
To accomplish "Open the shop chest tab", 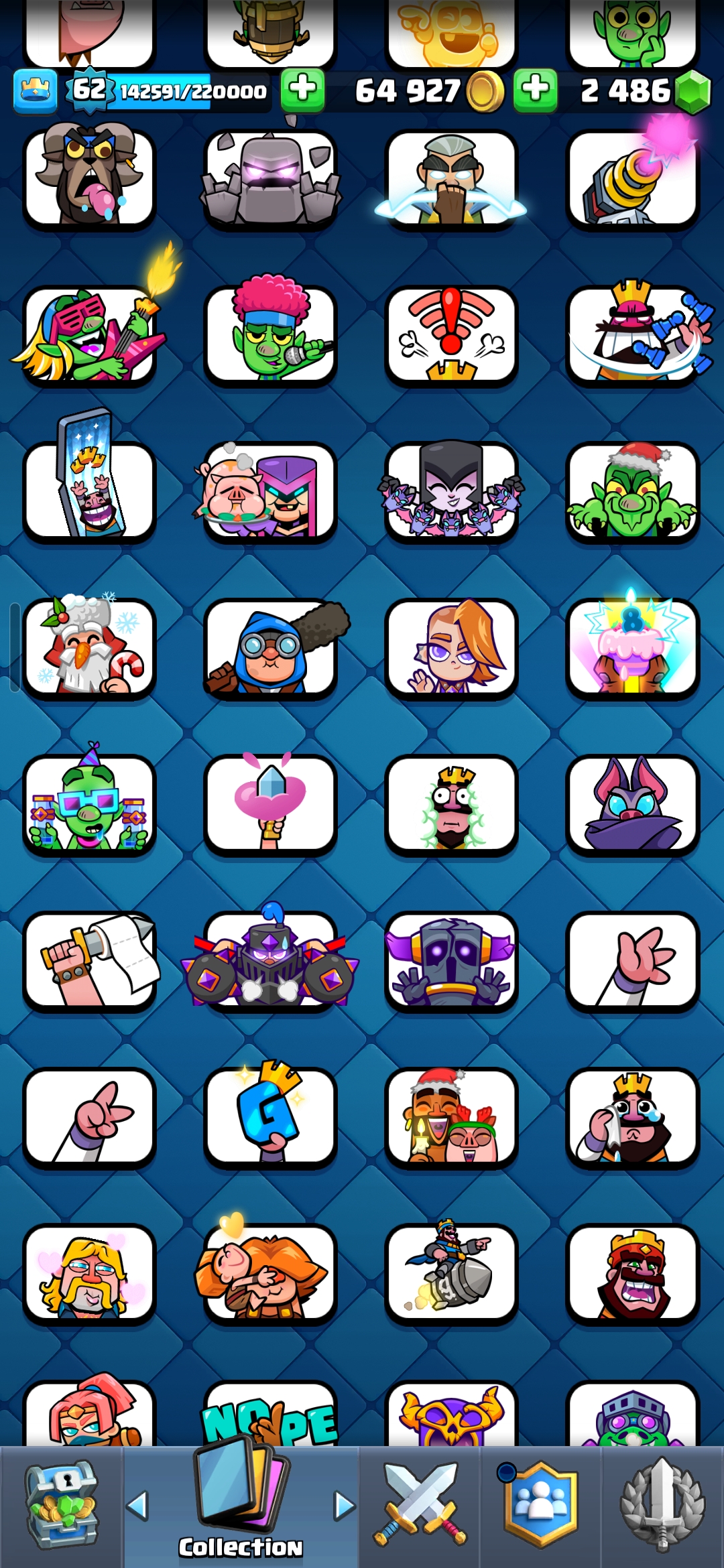I will click(62, 1506).
